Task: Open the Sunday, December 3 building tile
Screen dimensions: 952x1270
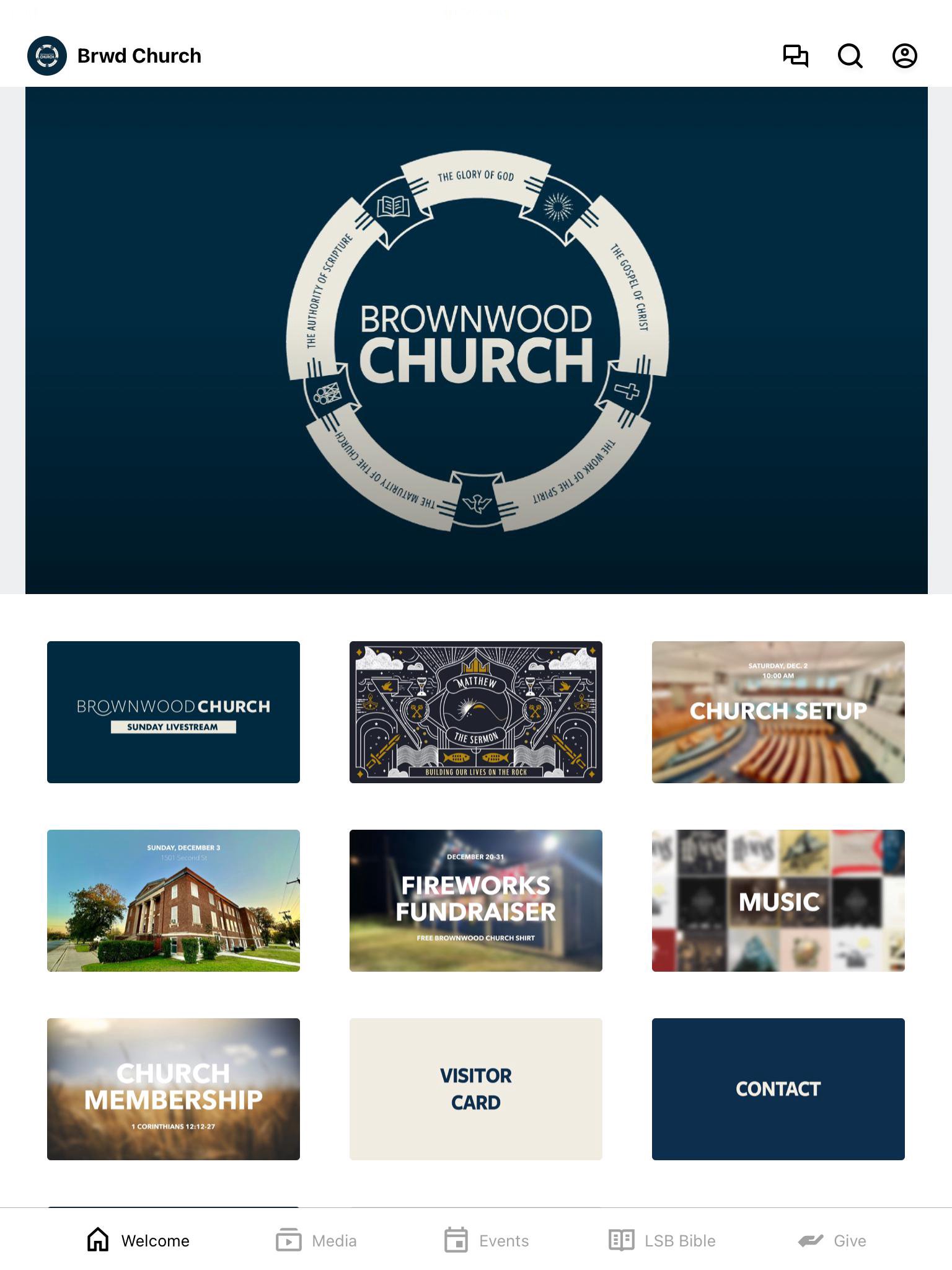Action: click(174, 900)
